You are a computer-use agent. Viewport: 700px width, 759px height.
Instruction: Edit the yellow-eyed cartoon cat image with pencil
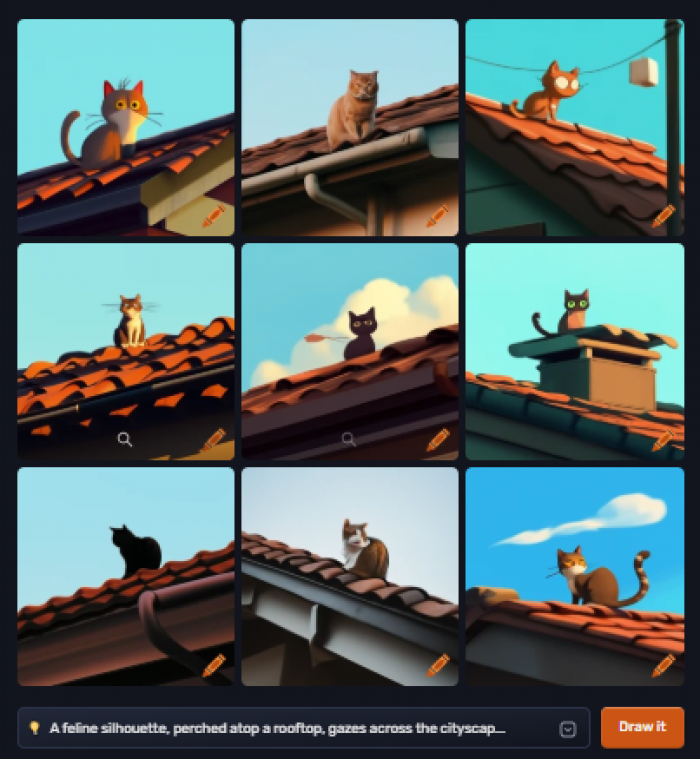click(x=213, y=216)
